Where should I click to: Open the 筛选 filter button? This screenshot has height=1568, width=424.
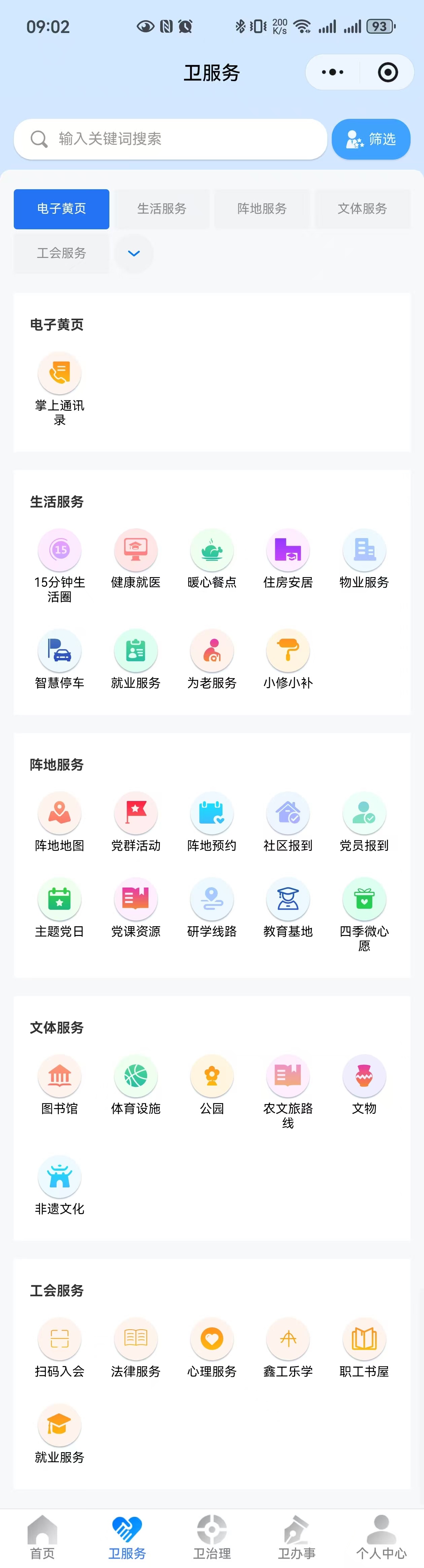click(370, 139)
